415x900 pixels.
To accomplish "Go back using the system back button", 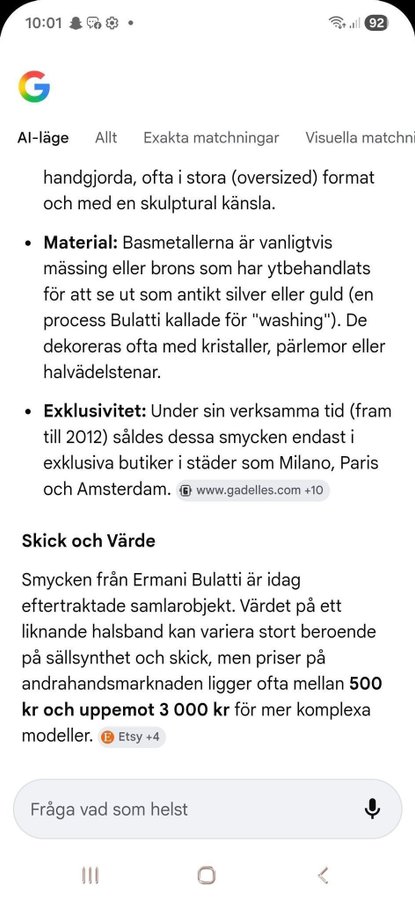I will point(323,875).
